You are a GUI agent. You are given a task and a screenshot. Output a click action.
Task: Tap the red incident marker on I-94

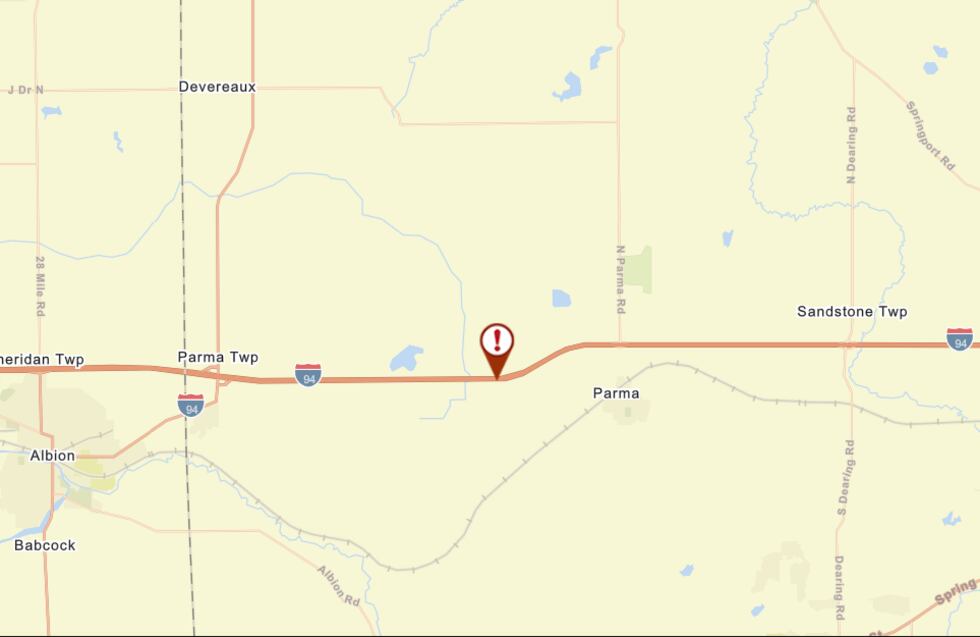[x=497, y=344]
